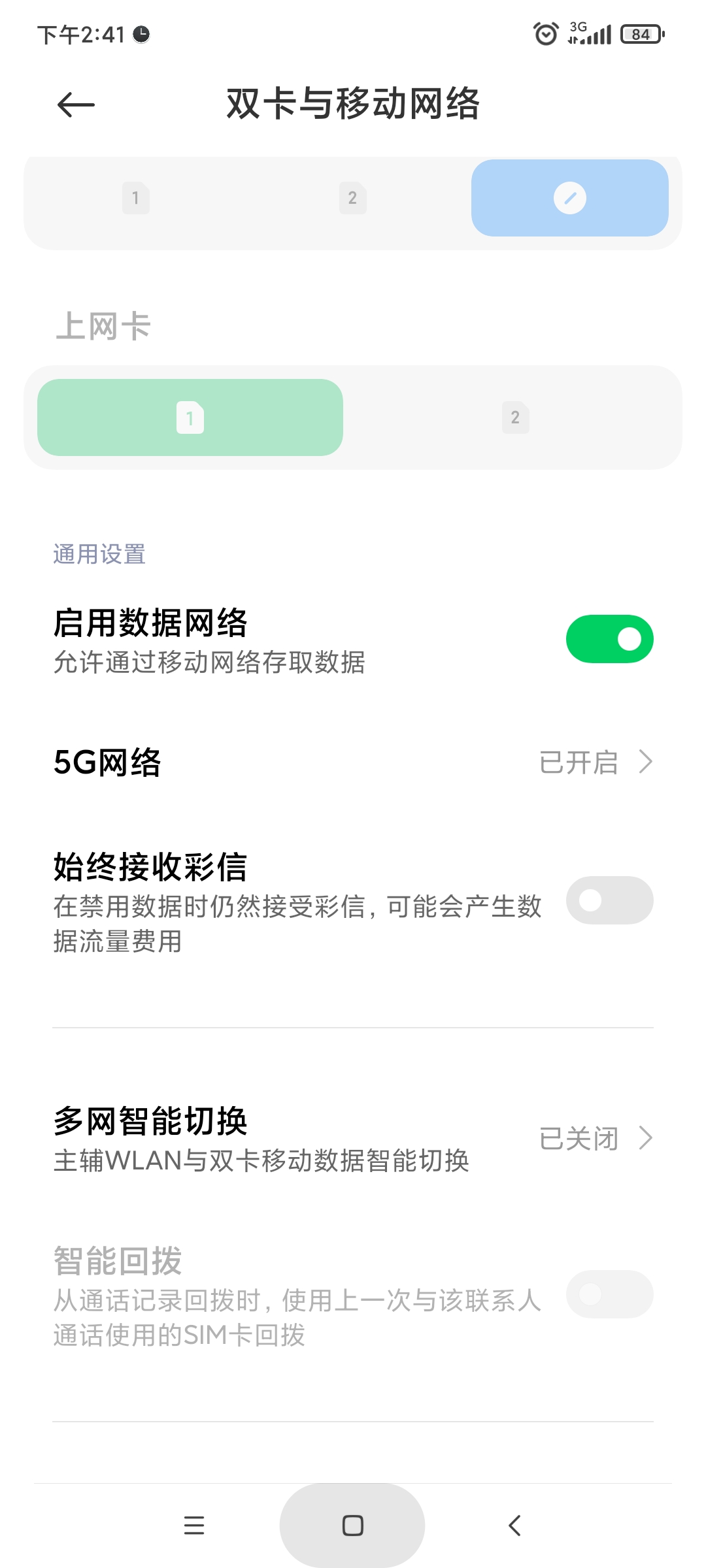Image resolution: width=706 pixels, height=1568 pixels.
Task: Tap the system home button
Action: click(352, 1526)
